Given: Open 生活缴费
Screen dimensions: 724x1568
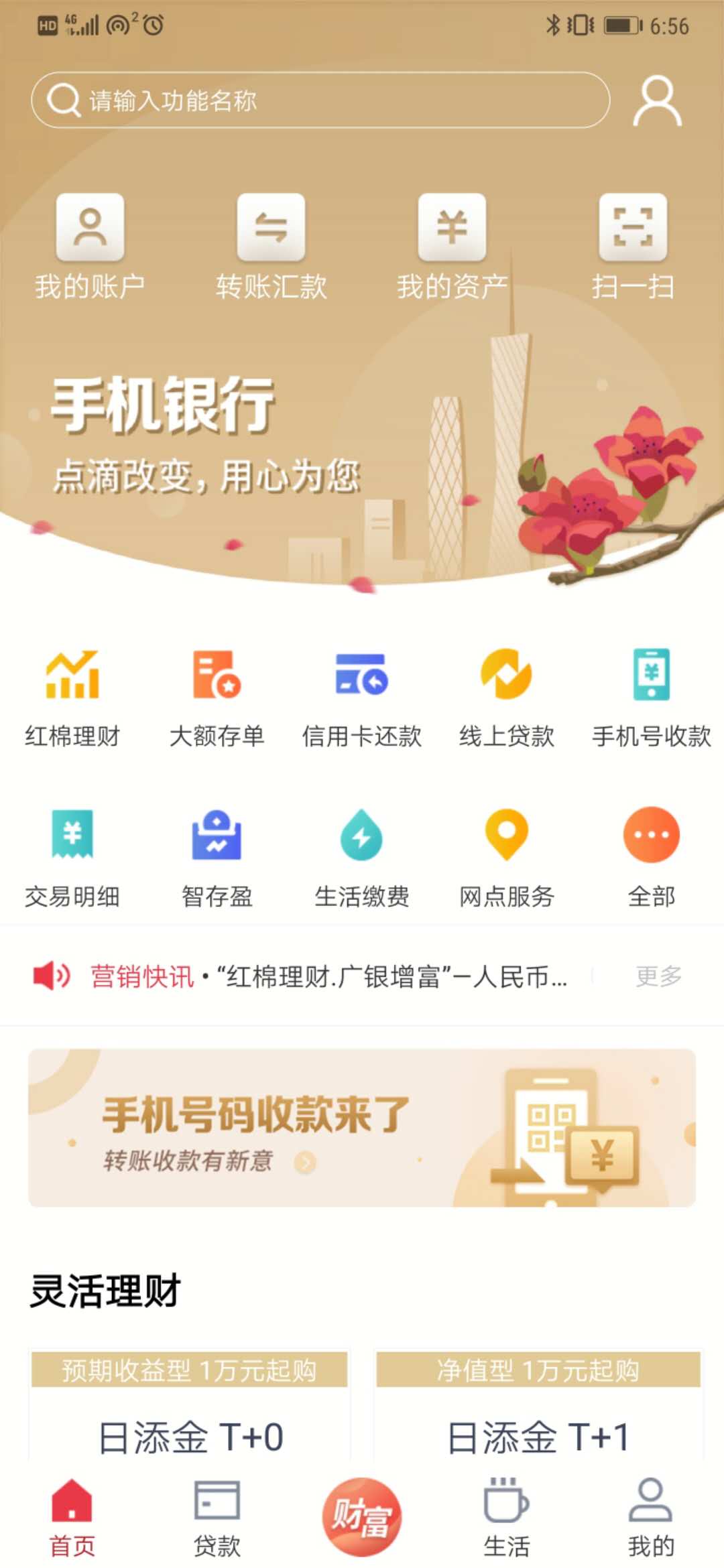Looking at the screenshot, I should (x=362, y=858).
